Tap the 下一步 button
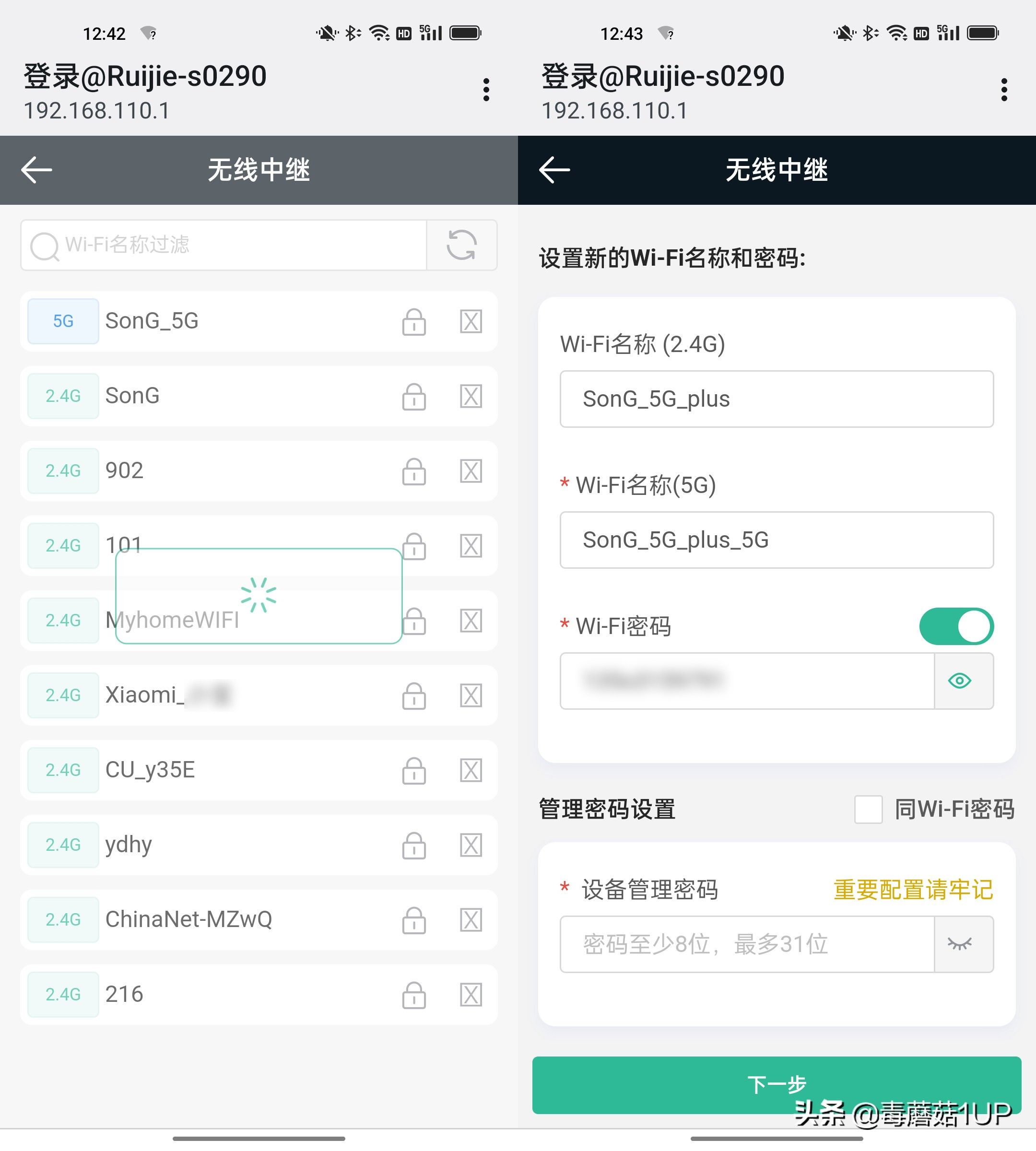 (x=777, y=1084)
